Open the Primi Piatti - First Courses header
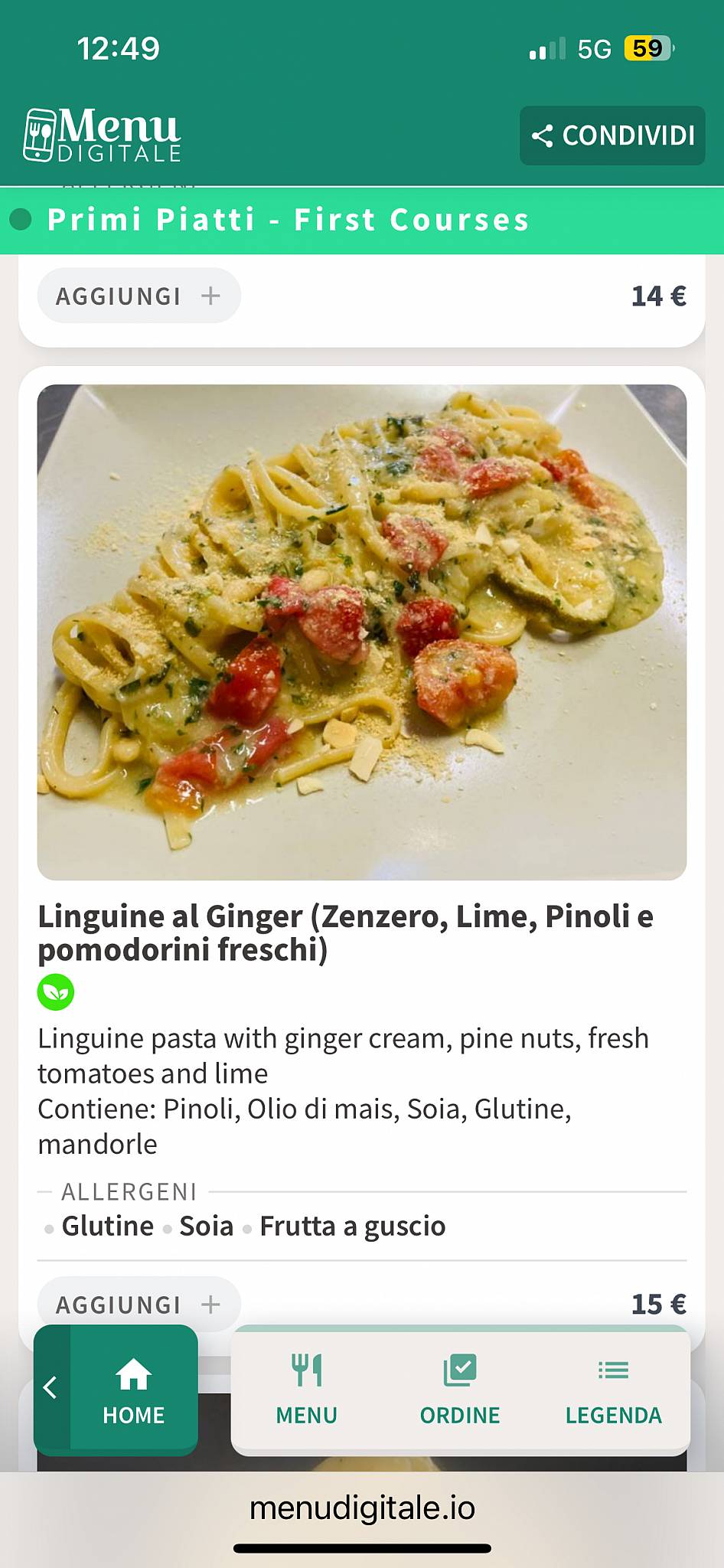Viewport: 724px width, 1568px height. tap(289, 220)
